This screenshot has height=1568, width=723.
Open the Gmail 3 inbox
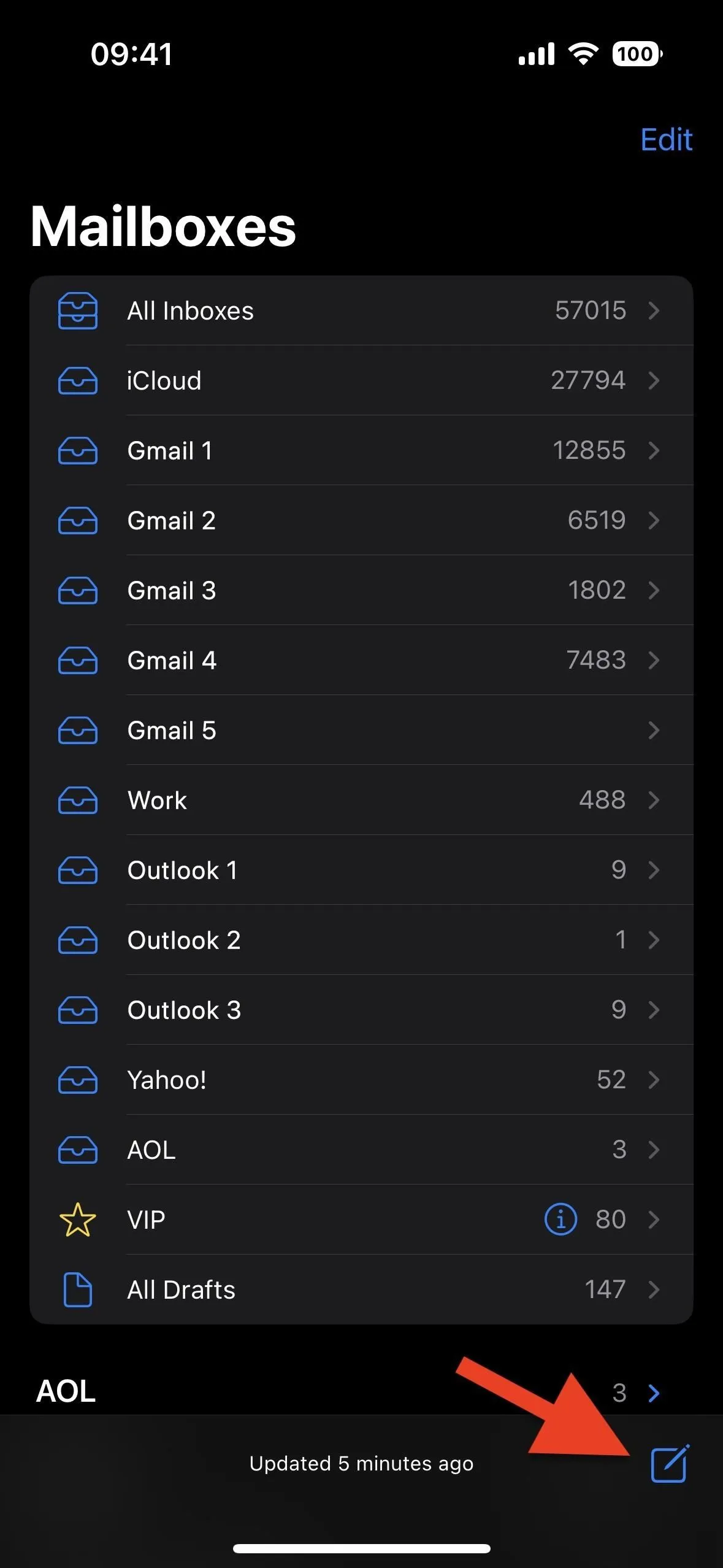pyautogui.click(x=361, y=590)
